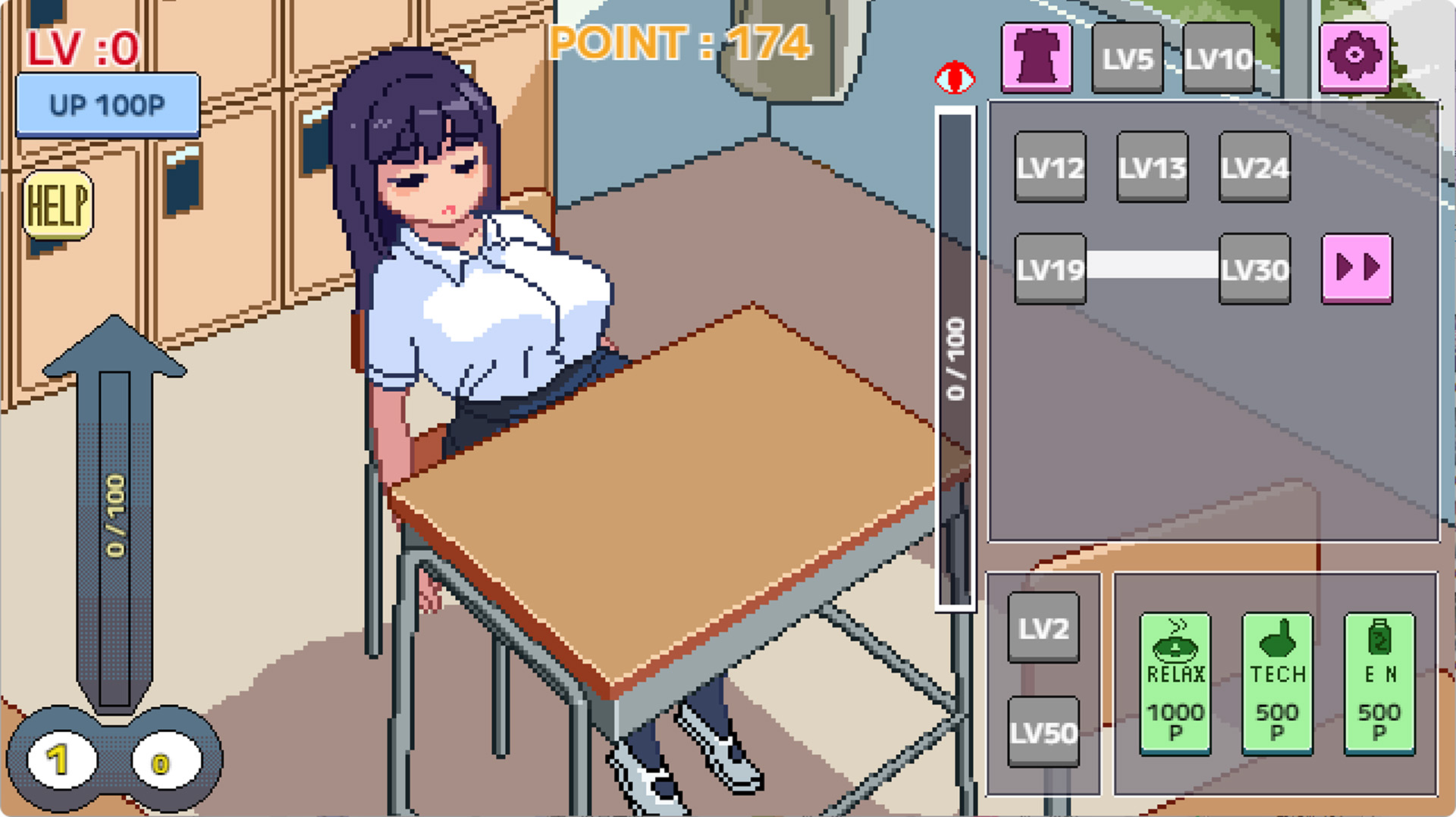The width and height of the screenshot is (1456, 817).
Task: Tap the button numbered 0
Action: pyautogui.click(x=162, y=762)
